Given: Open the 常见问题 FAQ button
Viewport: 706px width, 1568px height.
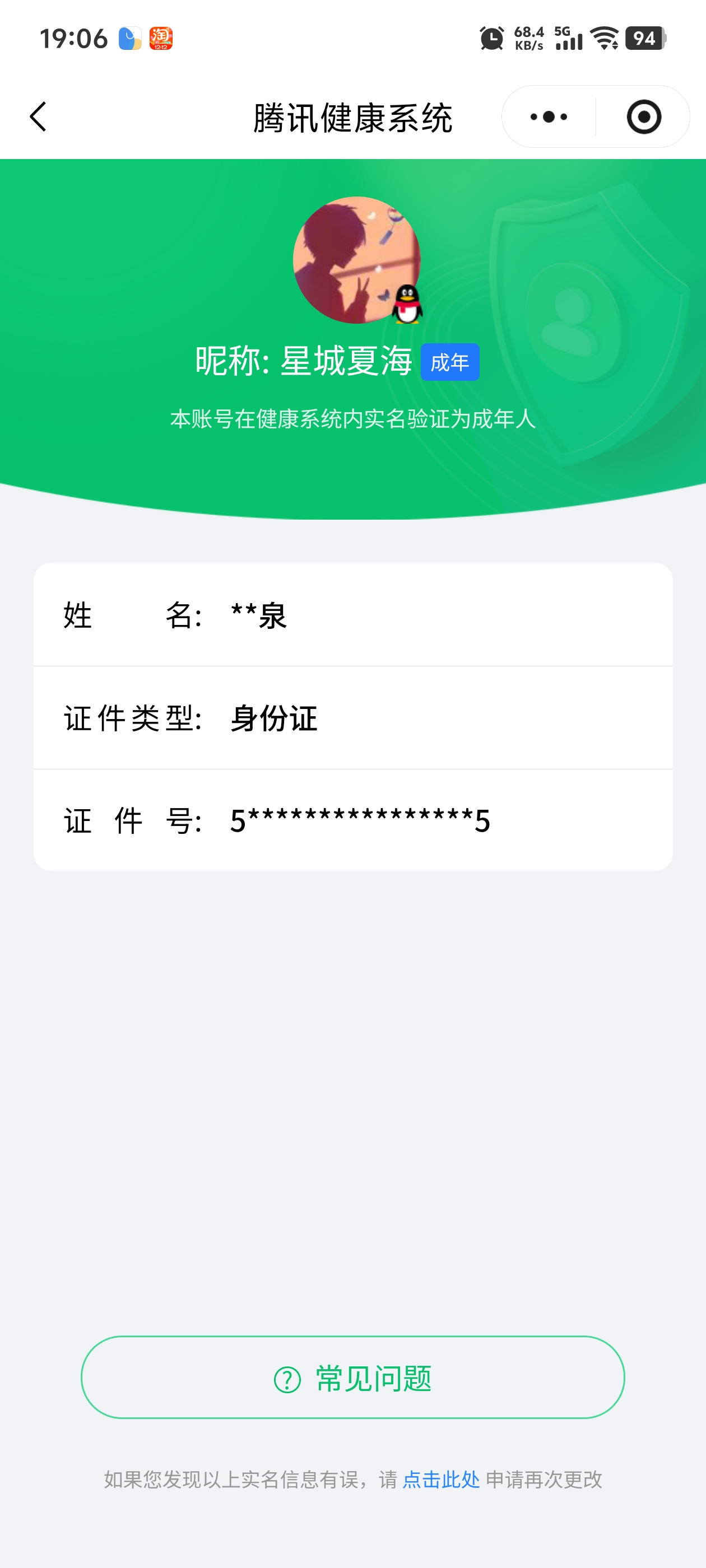Looking at the screenshot, I should pyautogui.click(x=352, y=1378).
